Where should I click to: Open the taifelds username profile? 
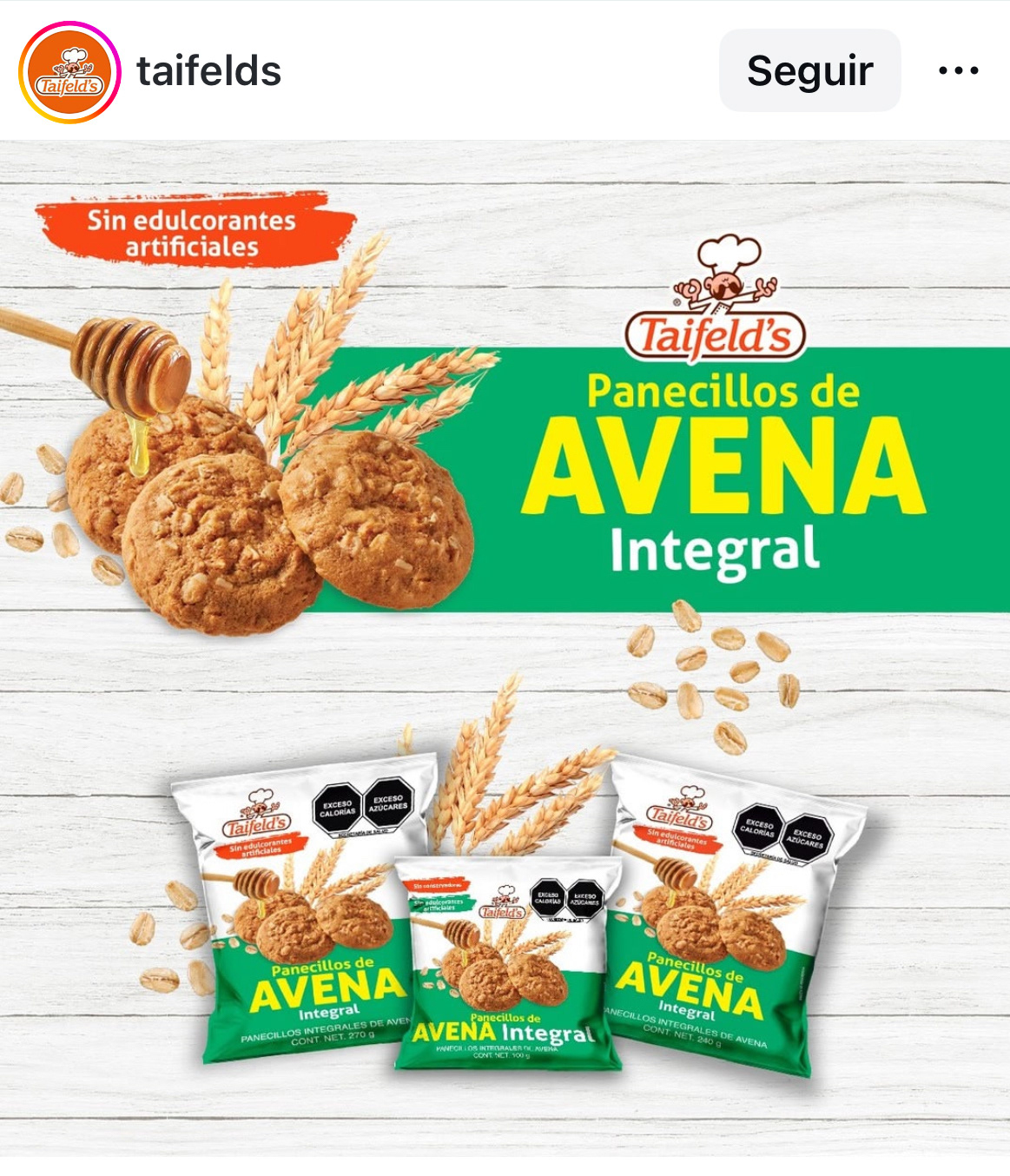[x=208, y=71]
